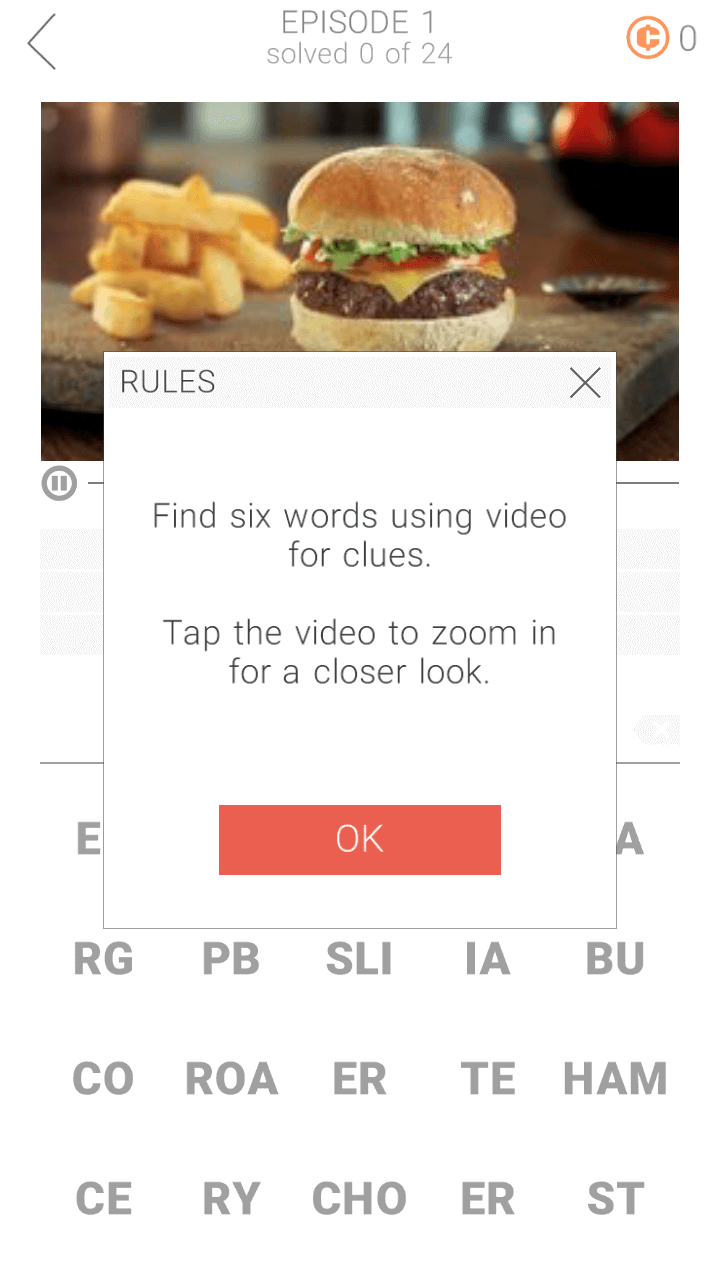The image size is (720, 1280).
Task: Select the TE tile
Action: [x=487, y=1079]
